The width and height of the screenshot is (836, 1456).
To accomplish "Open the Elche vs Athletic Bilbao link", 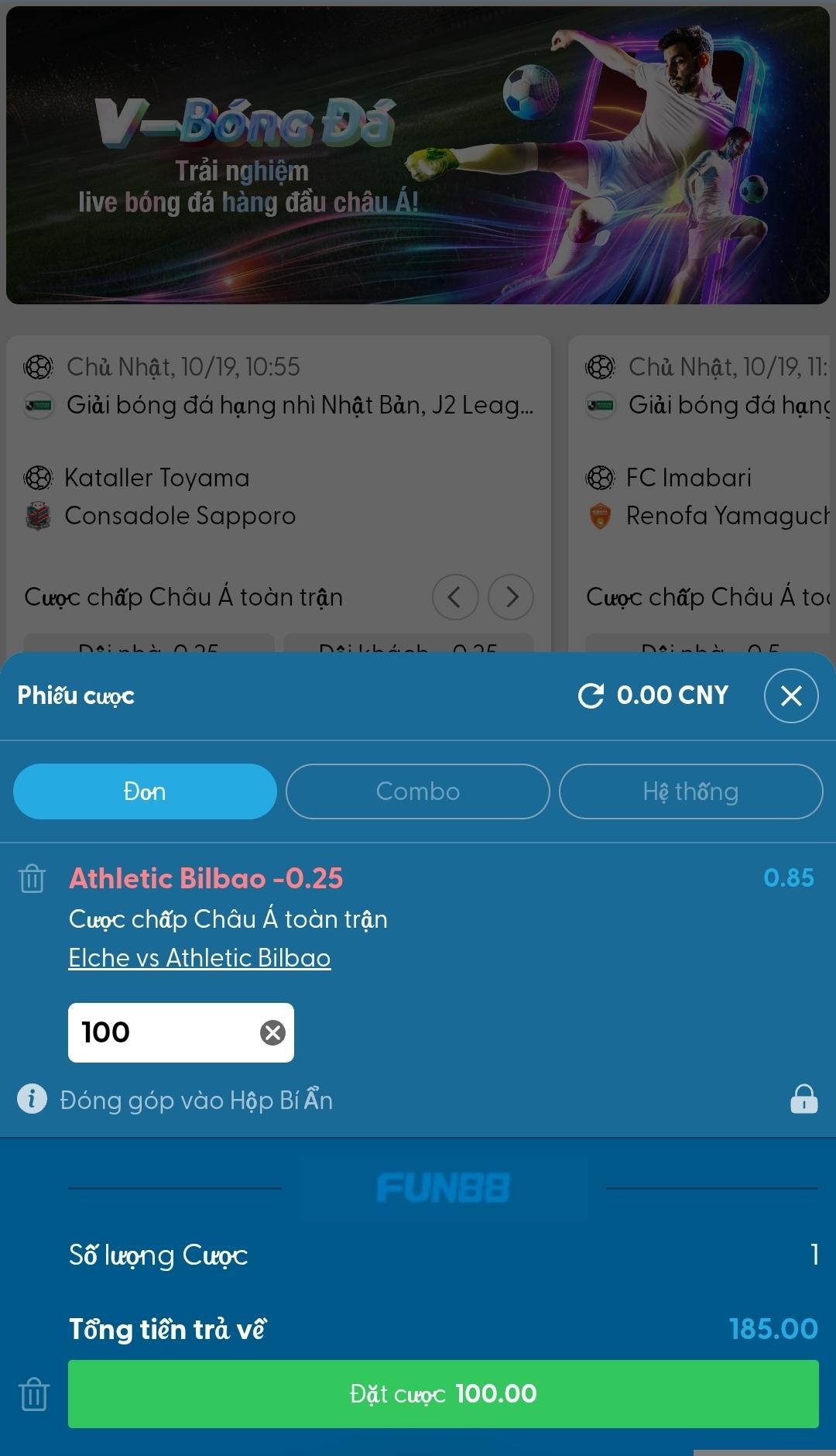I will point(200,958).
